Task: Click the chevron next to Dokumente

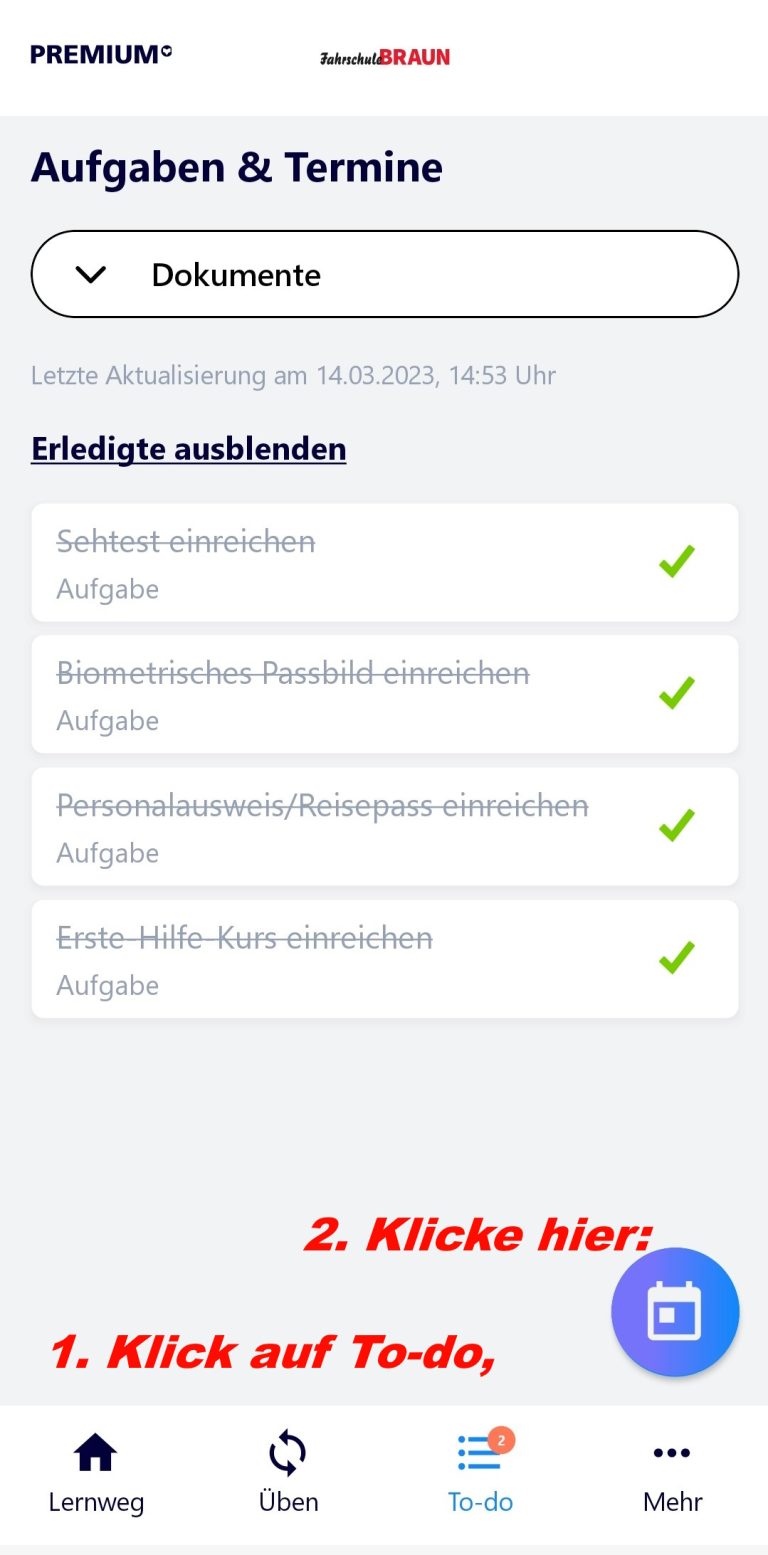Action: point(90,273)
